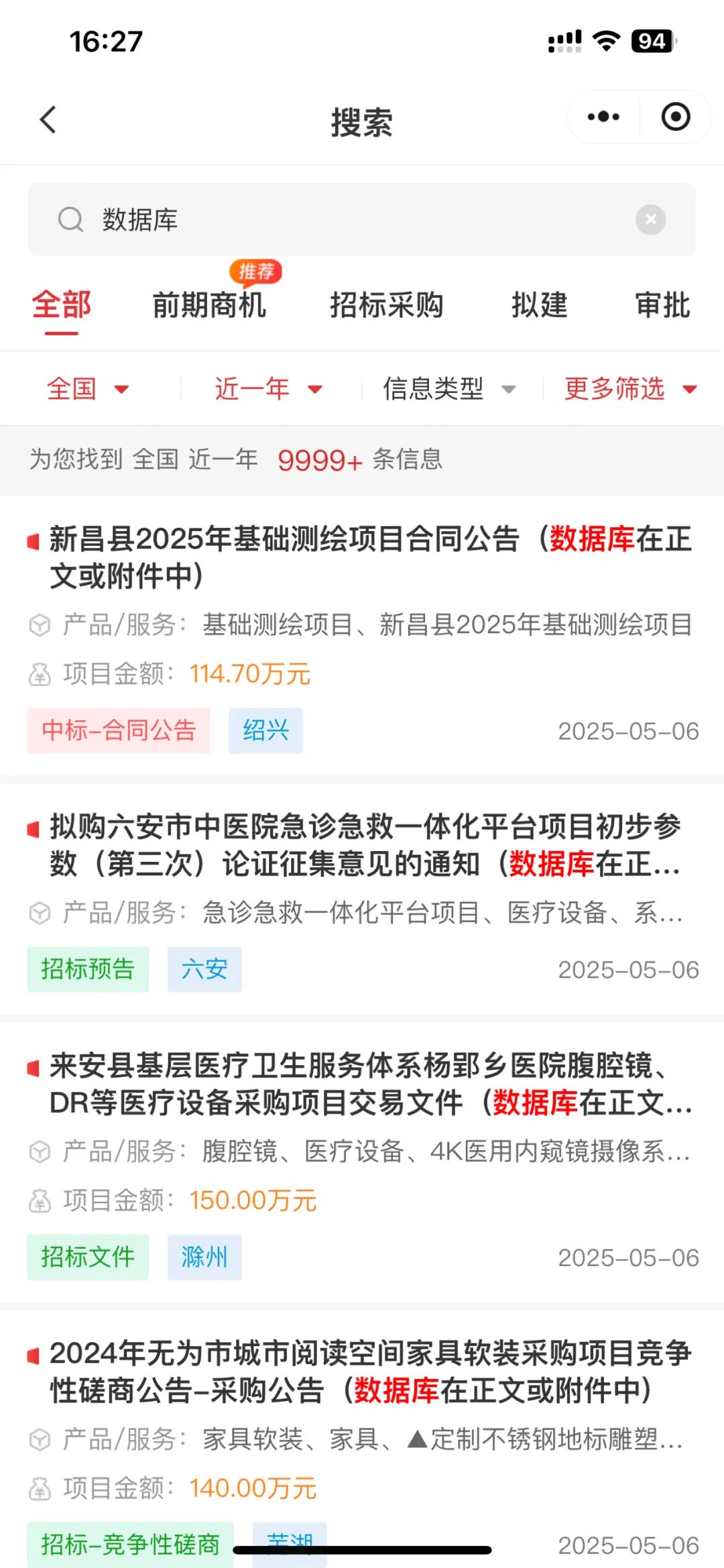
Task: Open the mini program three-dot menu
Action: (x=603, y=117)
